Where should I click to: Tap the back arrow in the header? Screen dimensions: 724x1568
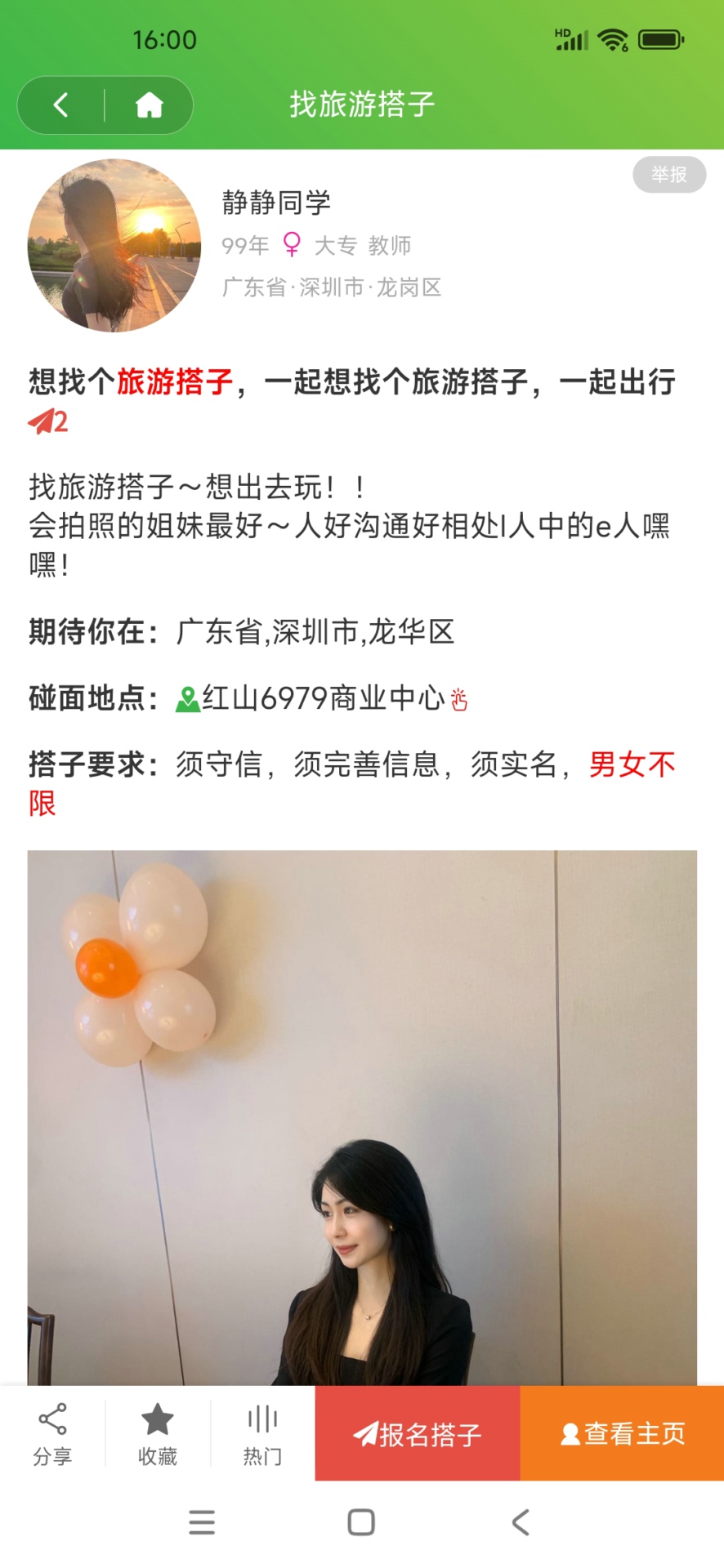pyautogui.click(x=59, y=105)
